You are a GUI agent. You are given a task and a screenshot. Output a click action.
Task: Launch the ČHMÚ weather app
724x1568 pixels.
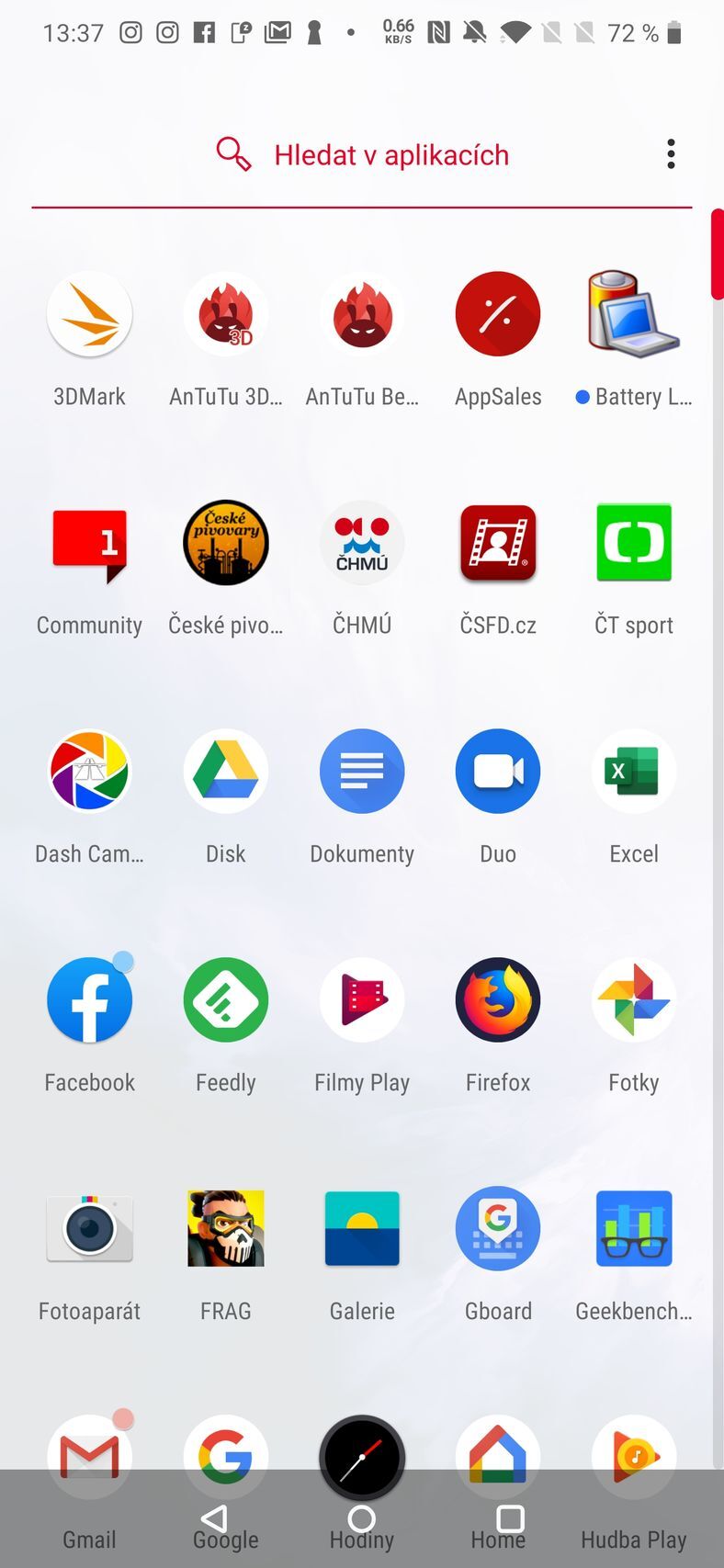click(x=362, y=542)
